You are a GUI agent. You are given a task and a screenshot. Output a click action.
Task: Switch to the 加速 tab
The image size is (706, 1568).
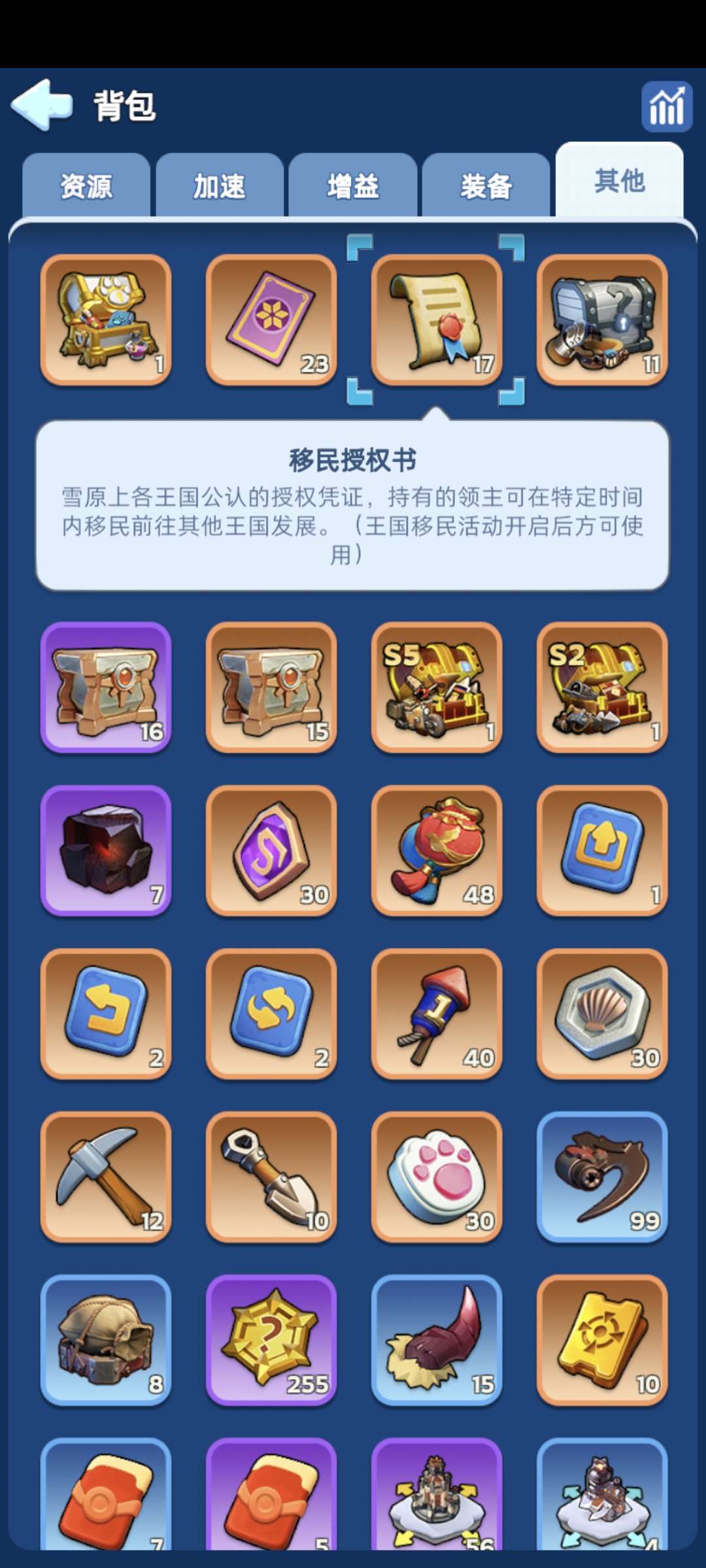coord(220,186)
